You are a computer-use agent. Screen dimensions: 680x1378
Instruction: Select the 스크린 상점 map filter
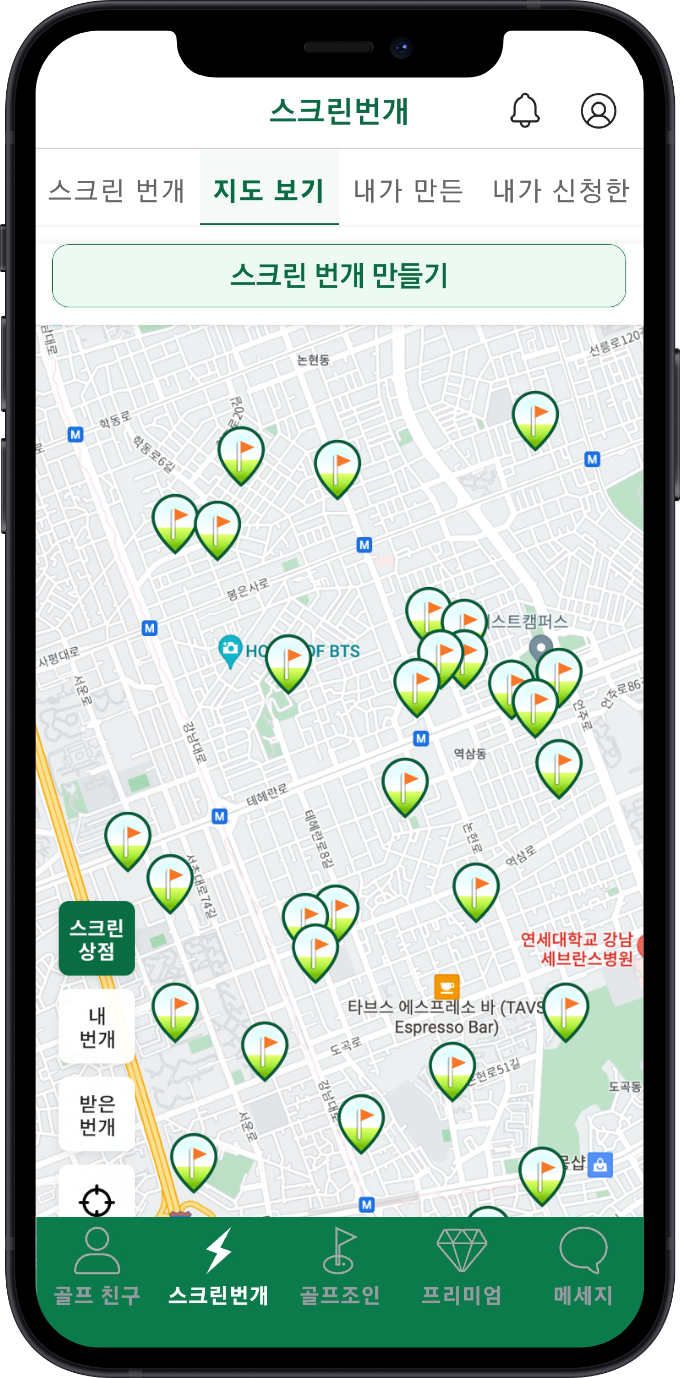pyautogui.click(x=96, y=938)
